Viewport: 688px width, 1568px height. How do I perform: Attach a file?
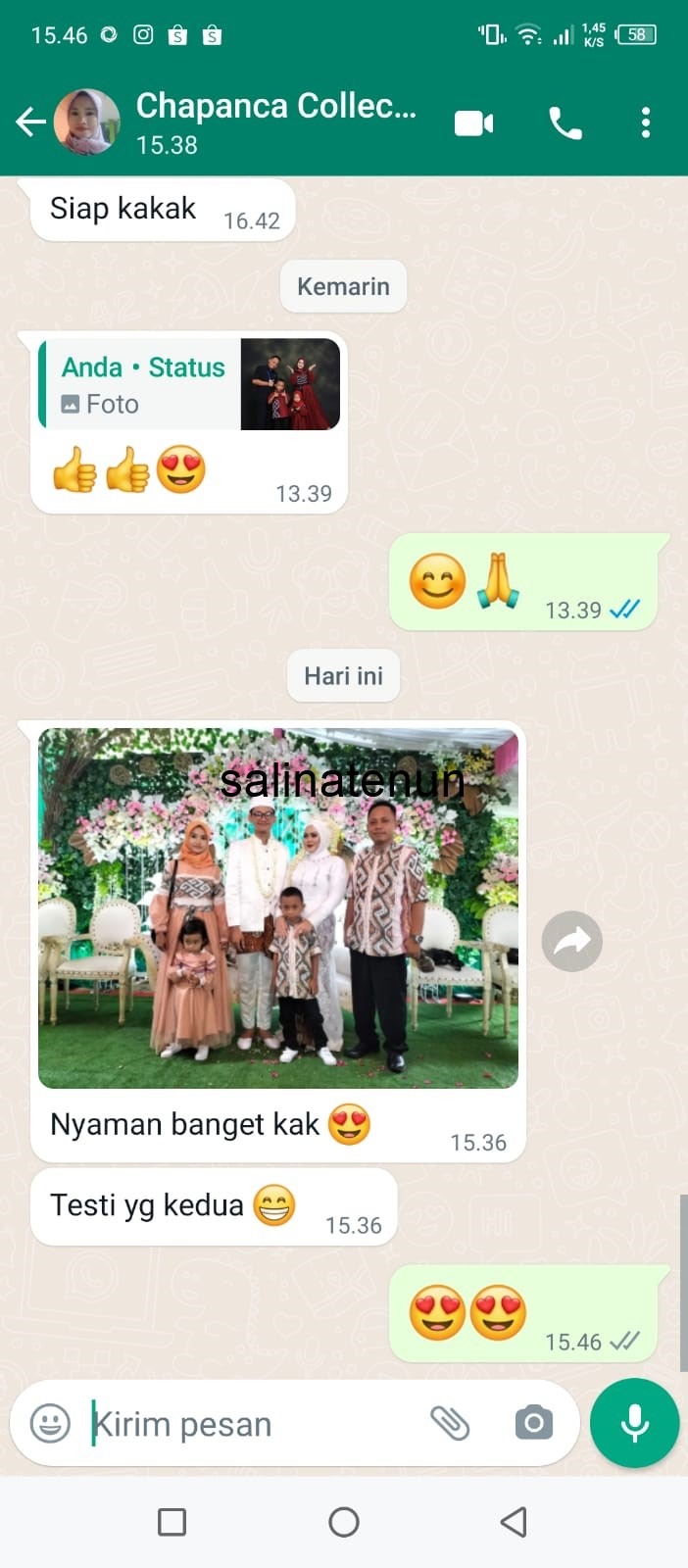tap(450, 1423)
